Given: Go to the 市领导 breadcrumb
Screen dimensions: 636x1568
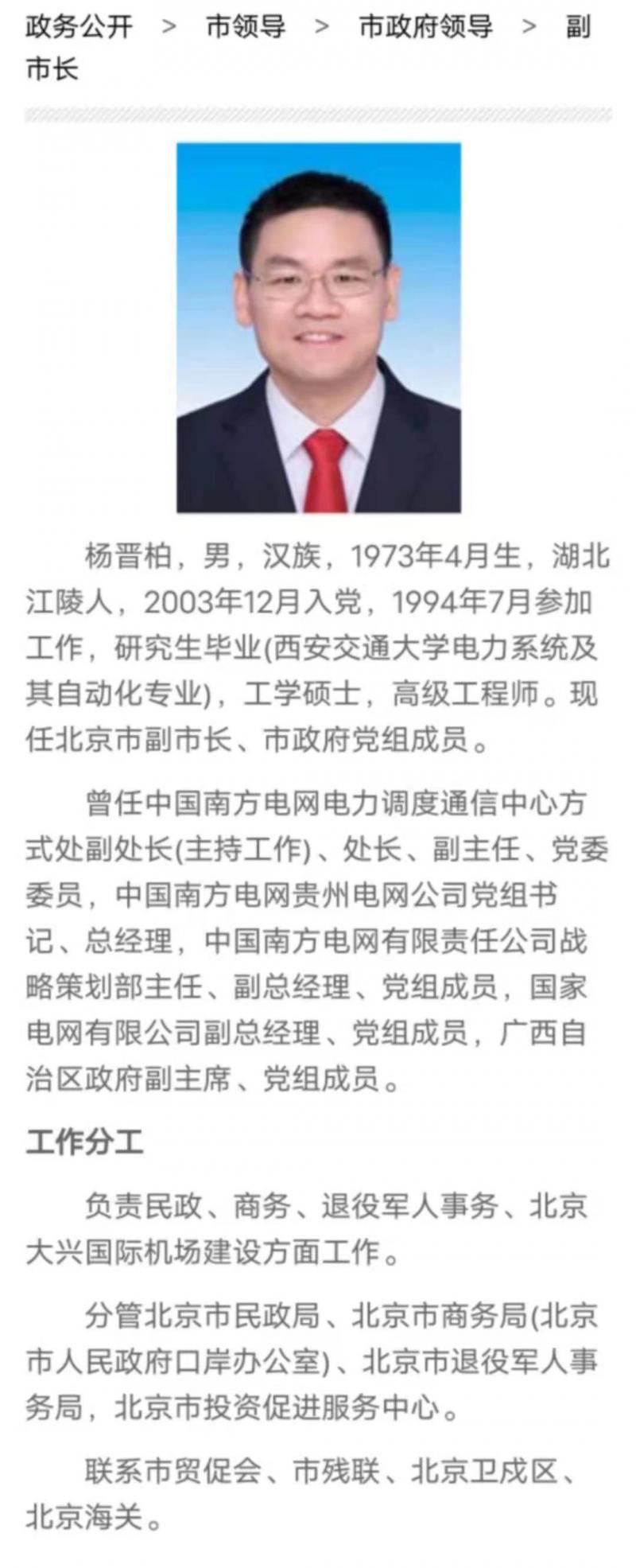Looking at the screenshot, I should pyautogui.click(x=246, y=27).
